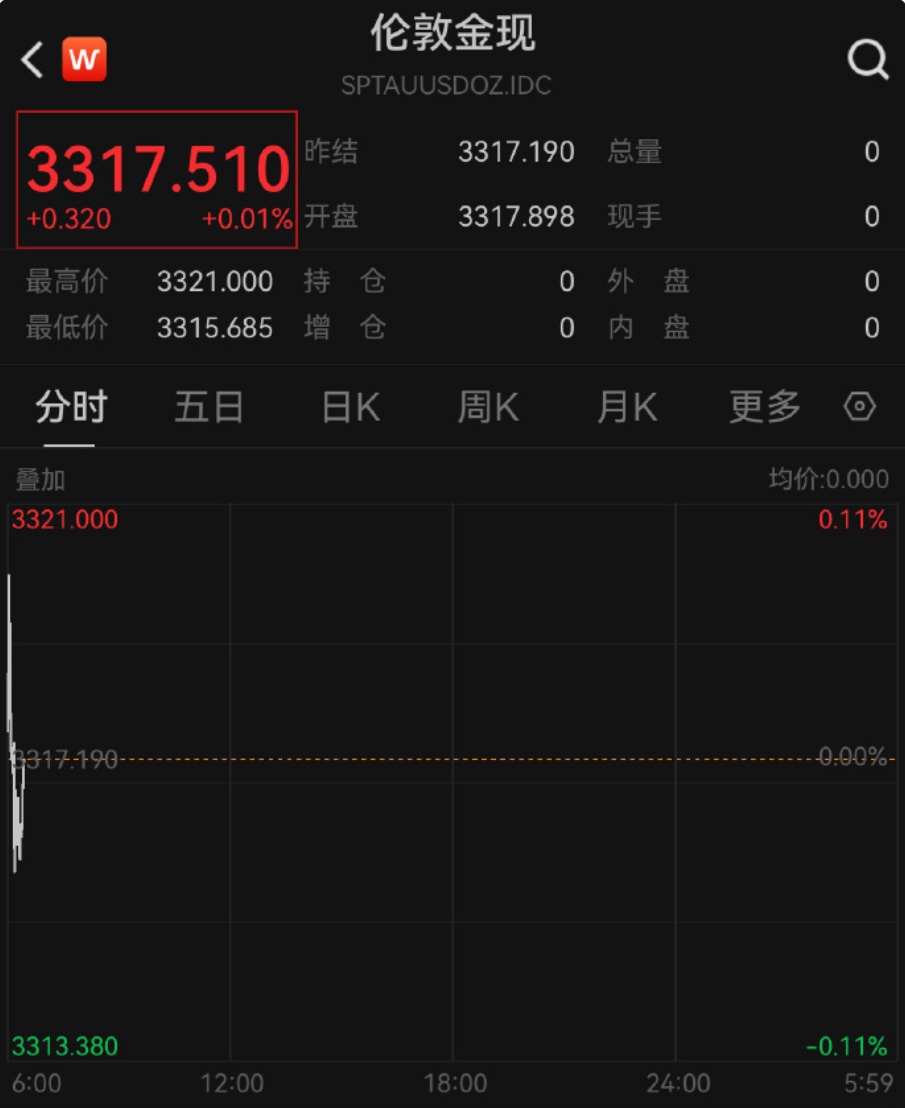Go back using the left arrow
The image size is (905, 1108).
[x=28, y=58]
